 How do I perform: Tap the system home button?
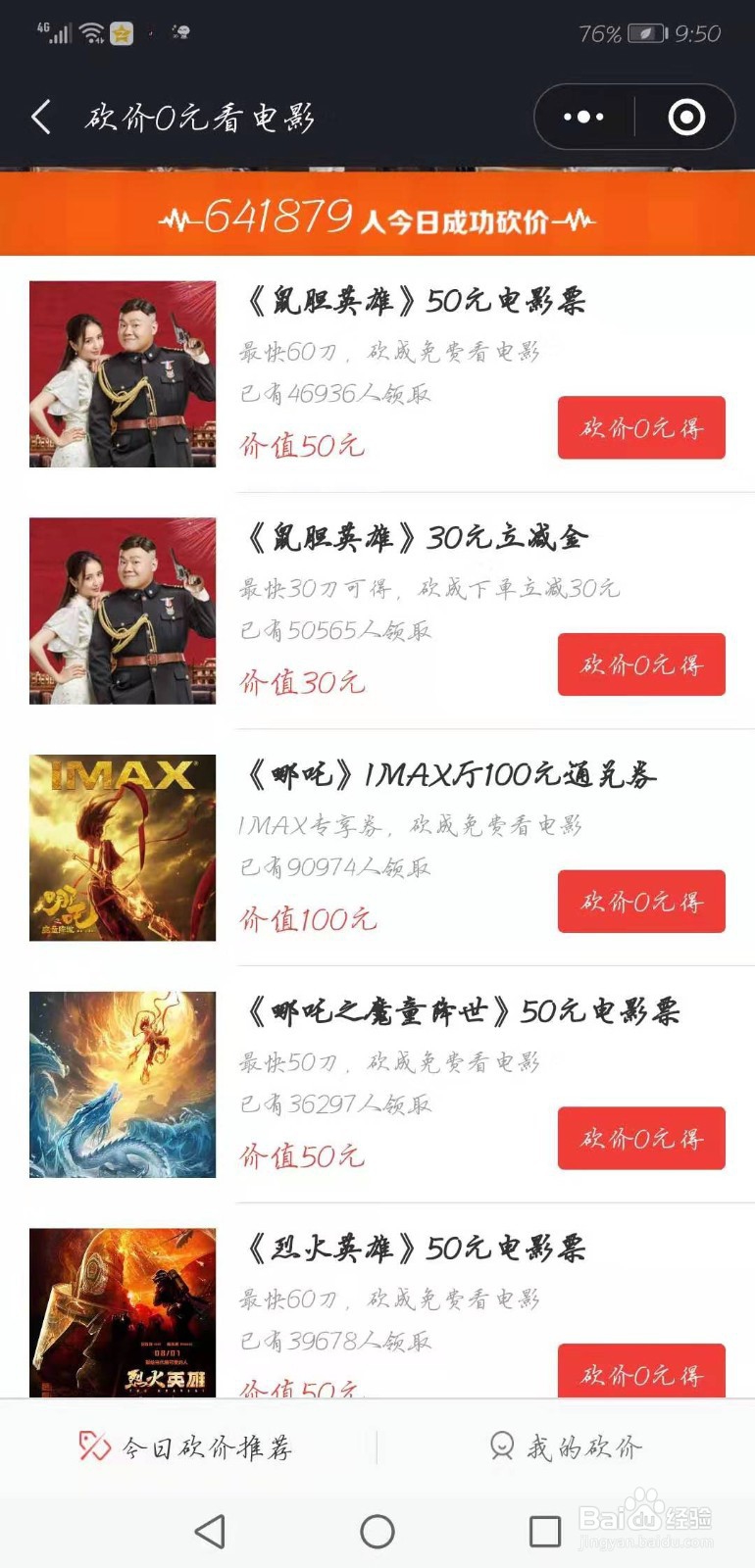[x=377, y=1531]
